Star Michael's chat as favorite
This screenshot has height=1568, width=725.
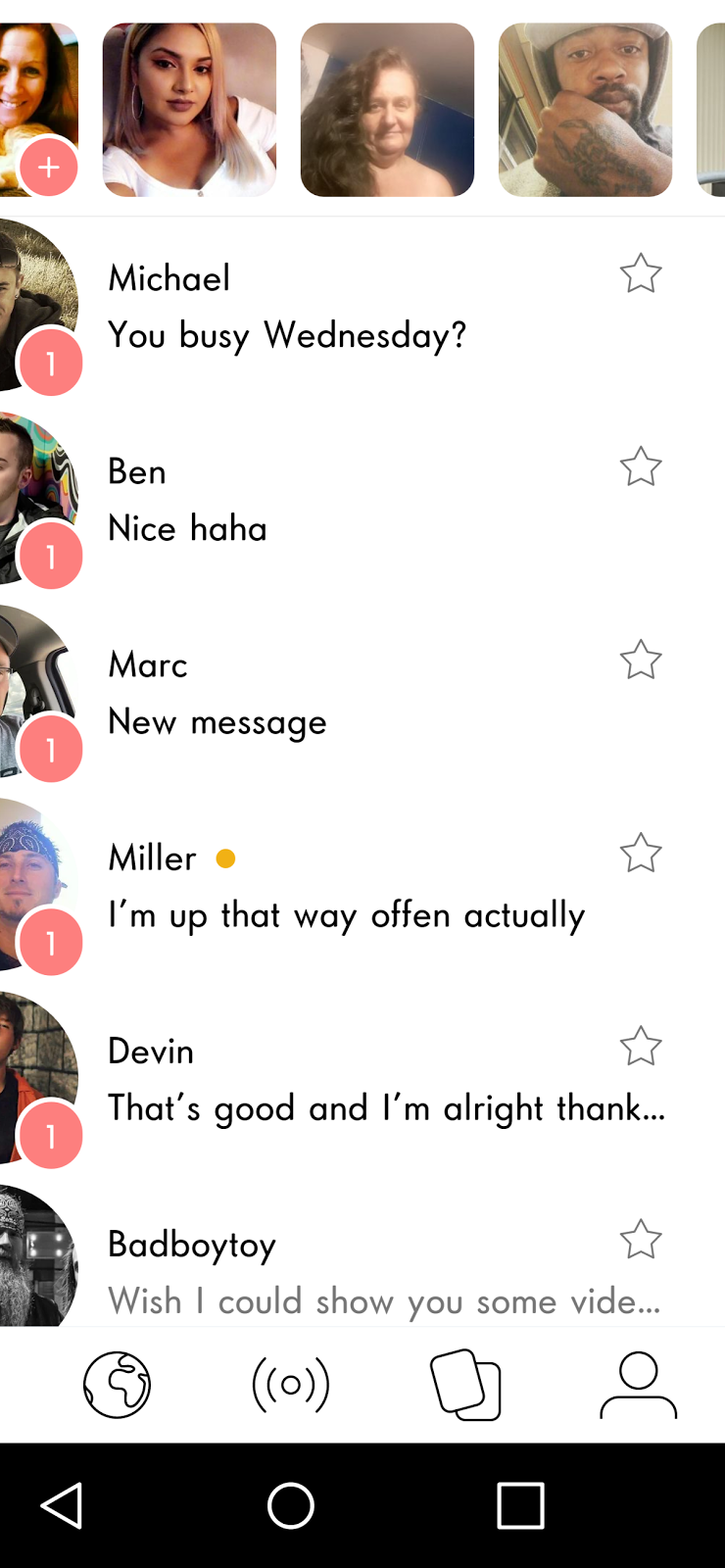pos(641,273)
